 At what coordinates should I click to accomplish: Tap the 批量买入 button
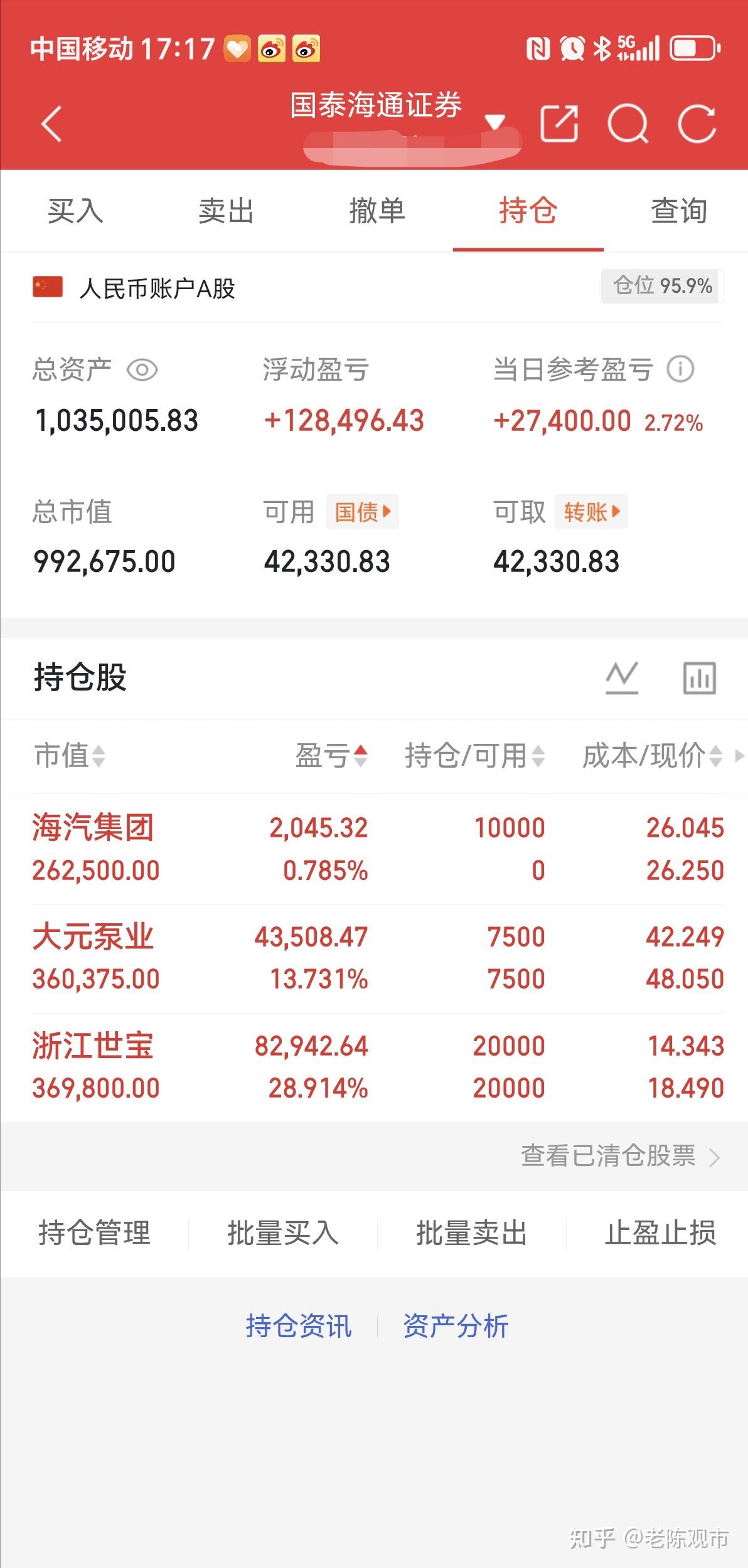[x=284, y=1233]
